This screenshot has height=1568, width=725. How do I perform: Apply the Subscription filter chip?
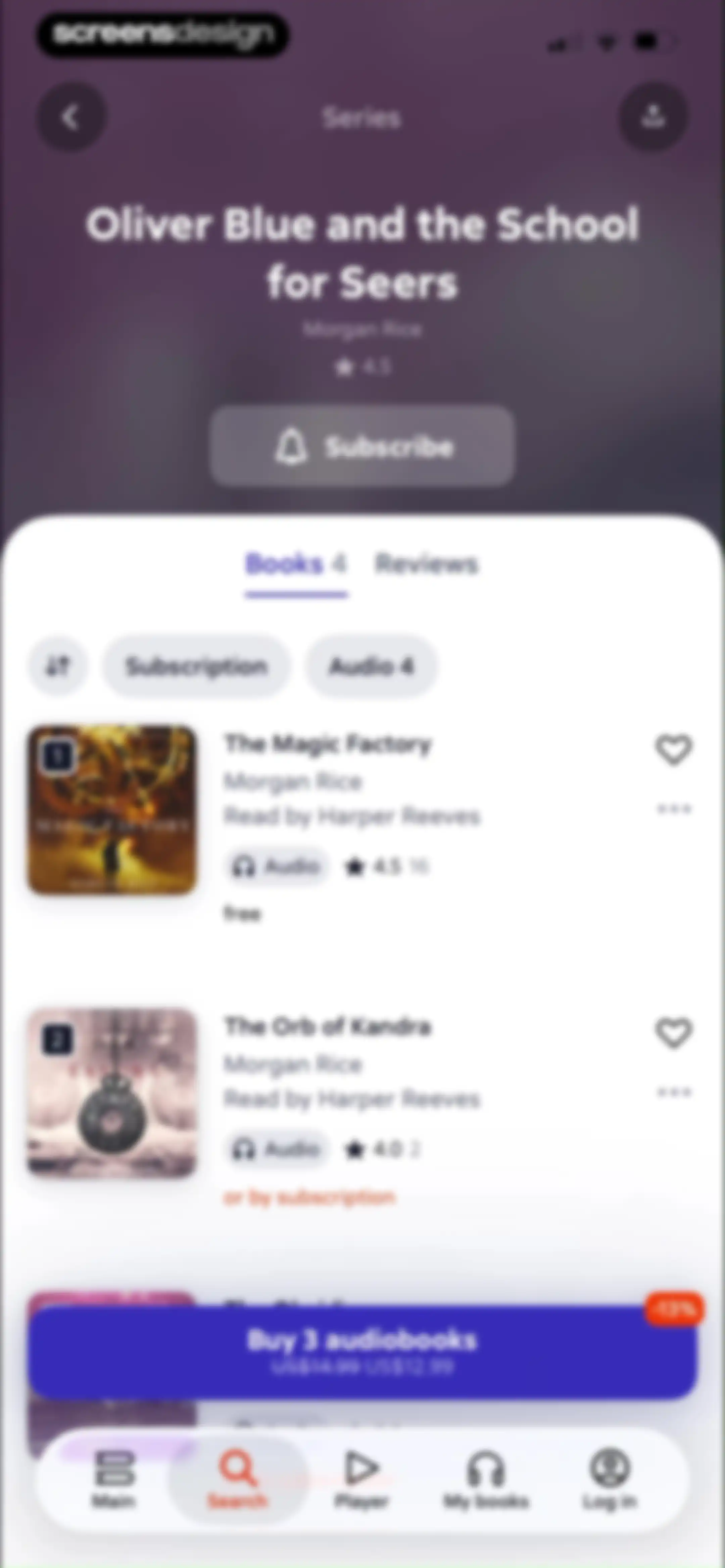pyautogui.click(x=197, y=666)
